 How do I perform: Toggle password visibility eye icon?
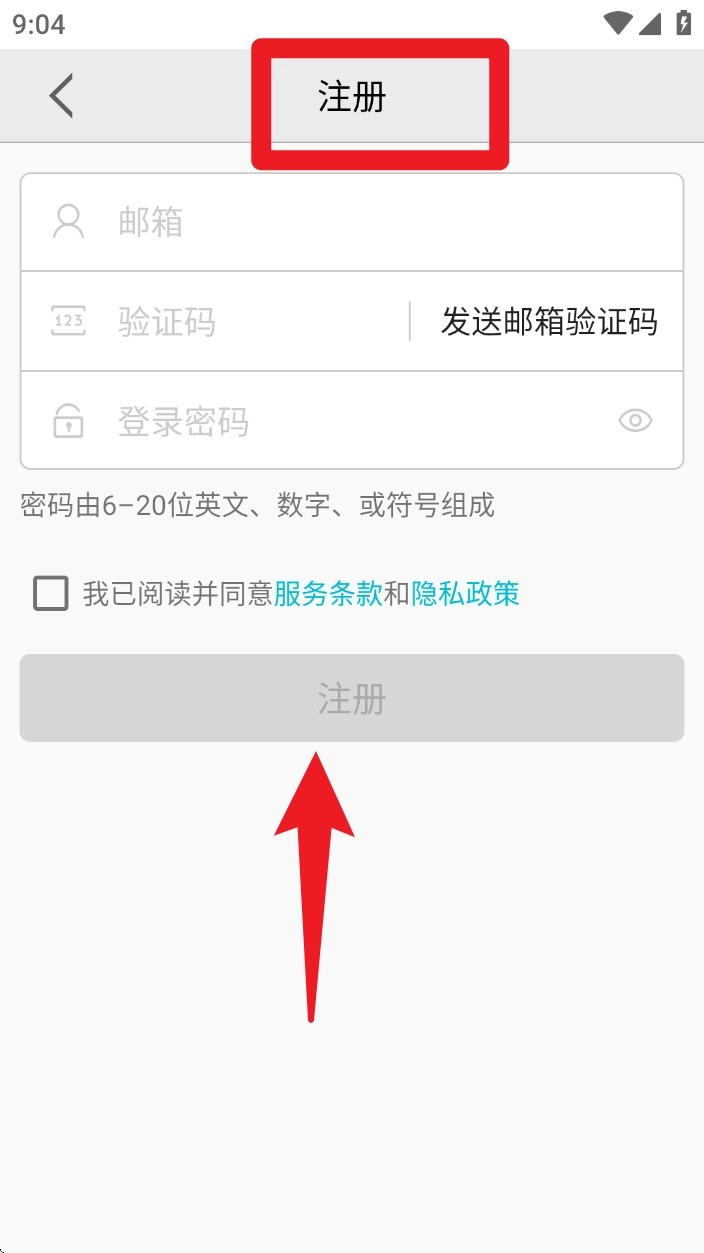click(x=635, y=421)
